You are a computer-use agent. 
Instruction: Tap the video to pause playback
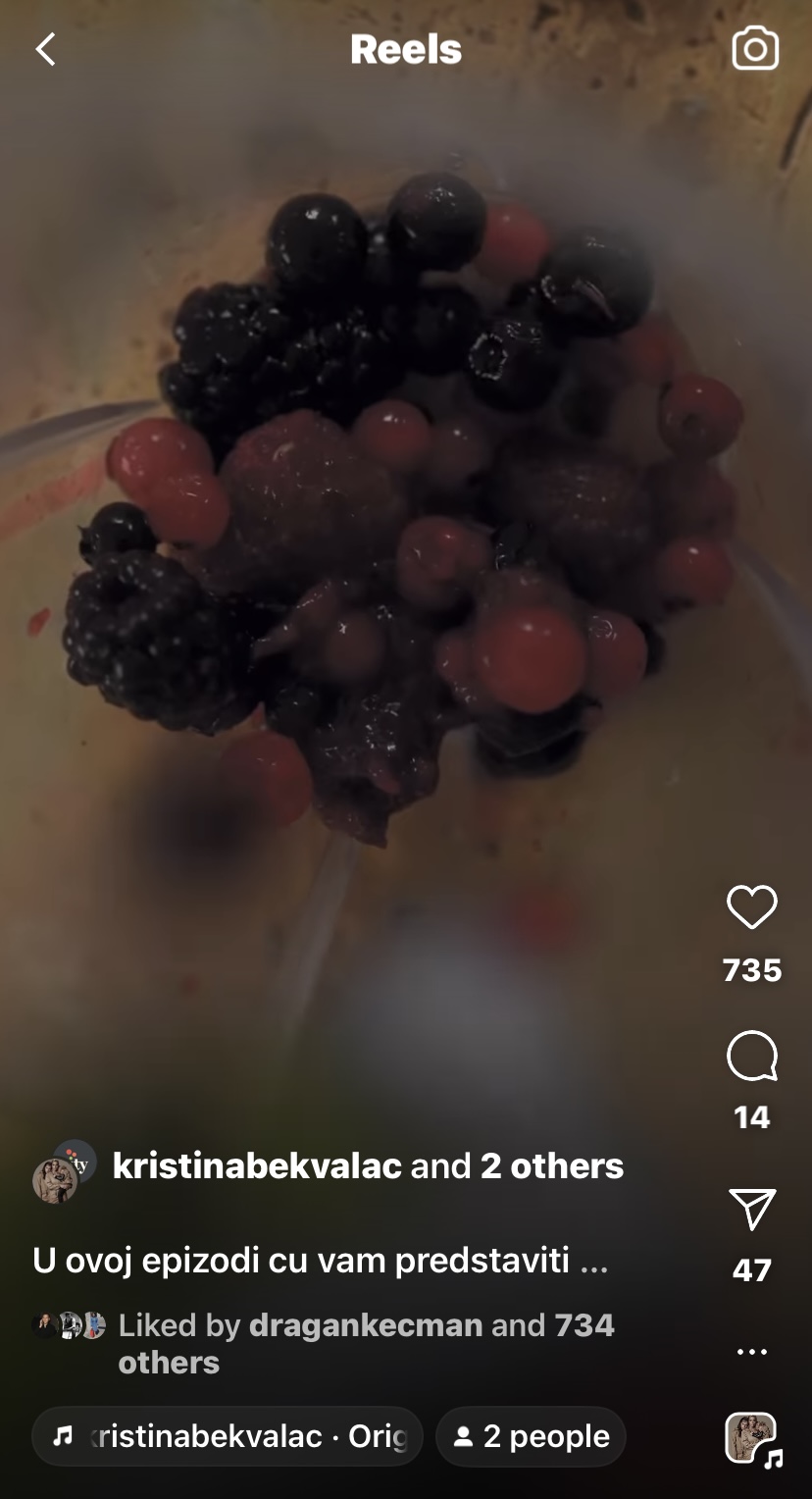[406, 589]
